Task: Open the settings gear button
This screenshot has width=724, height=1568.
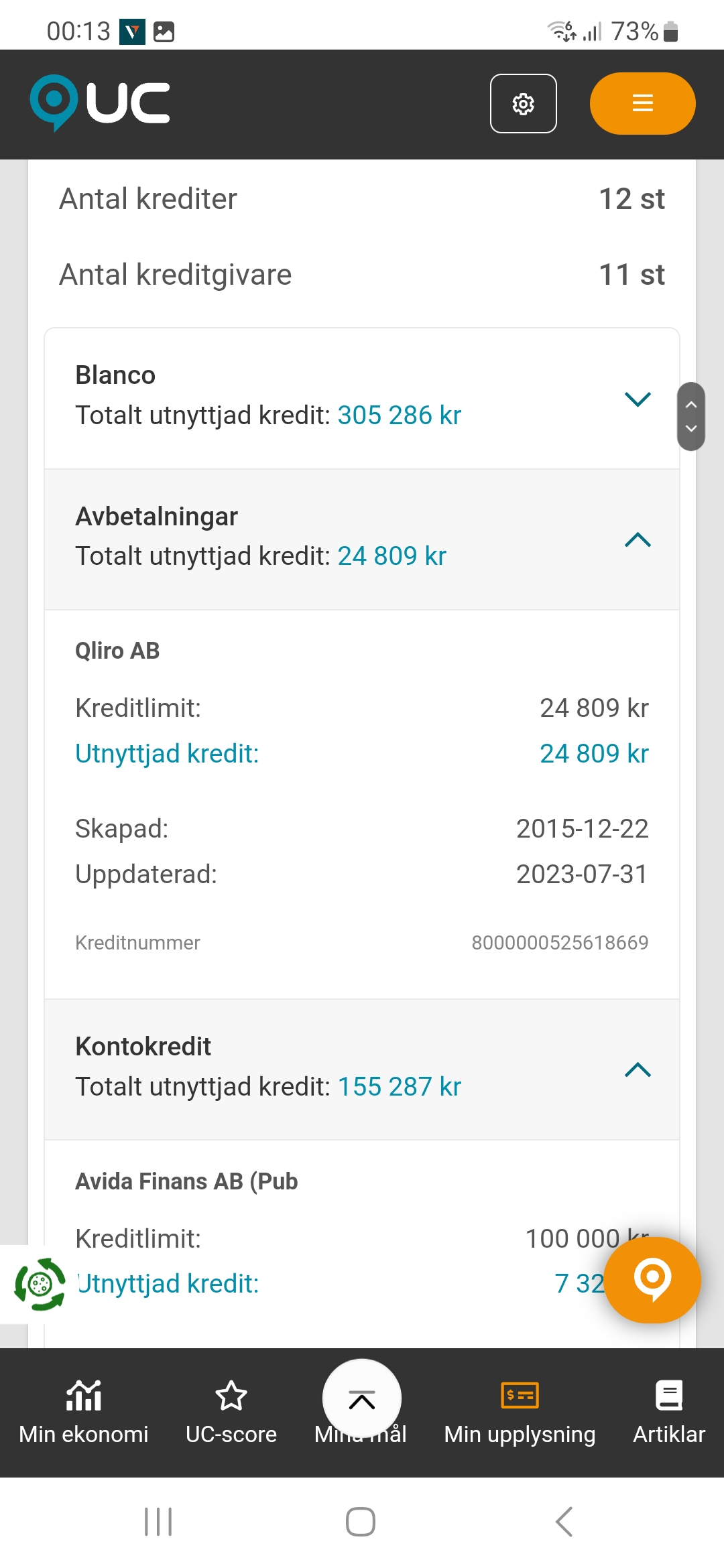Action: [x=523, y=104]
